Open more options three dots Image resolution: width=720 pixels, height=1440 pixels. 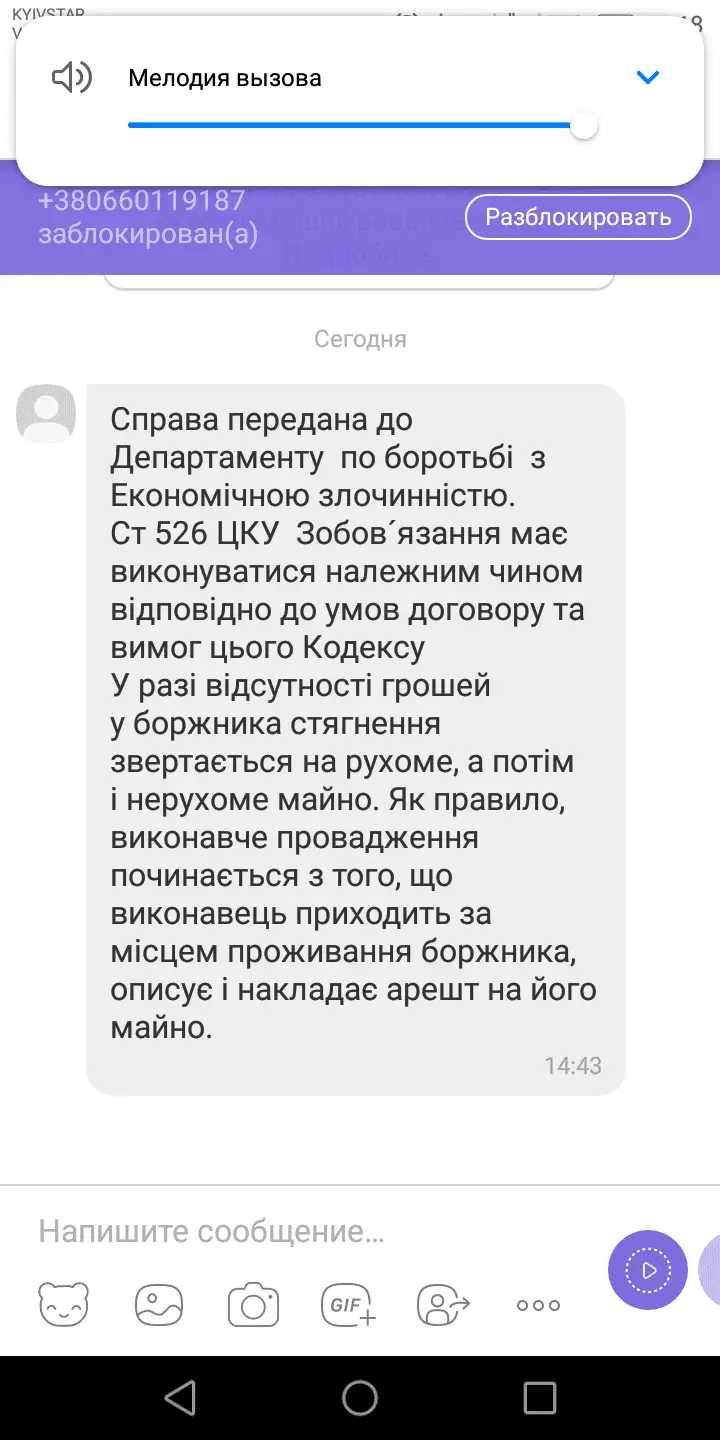point(538,1304)
